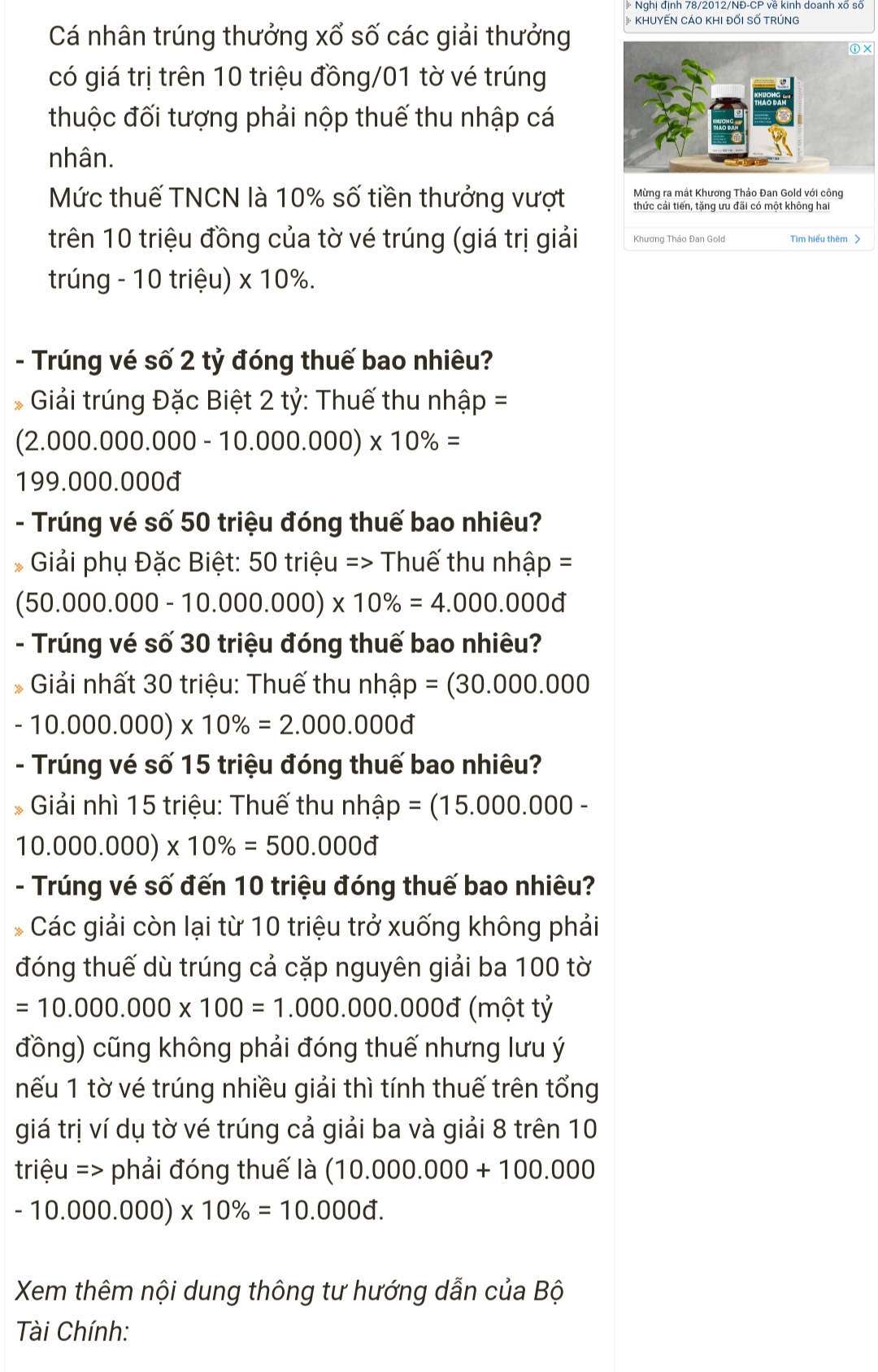The height and width of the screenshot is (1372, 878).
Task: Open the Nghị định 78/2012/NĐ-CP link
Action: pyautogui.click(x=748, y=6)
